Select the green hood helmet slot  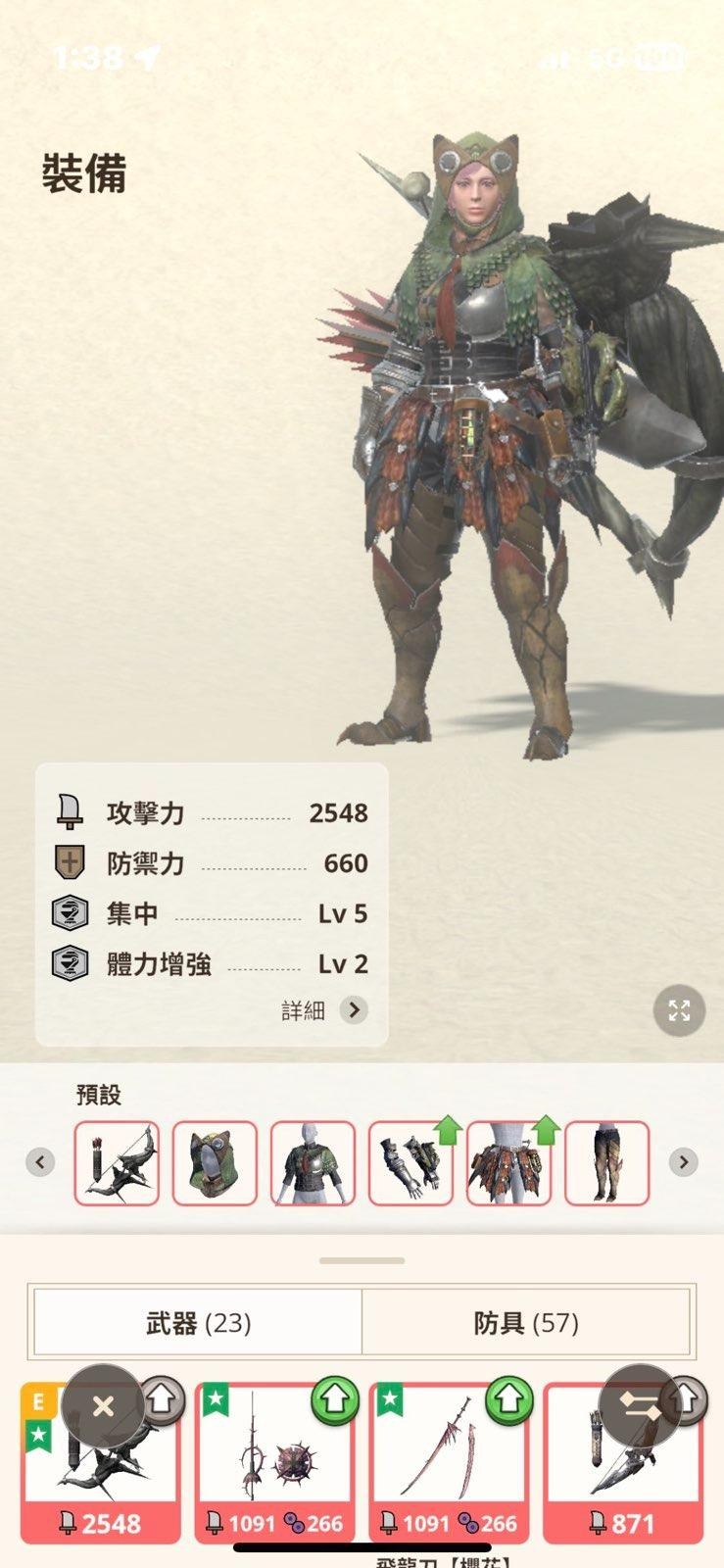tap(215, 1163)
